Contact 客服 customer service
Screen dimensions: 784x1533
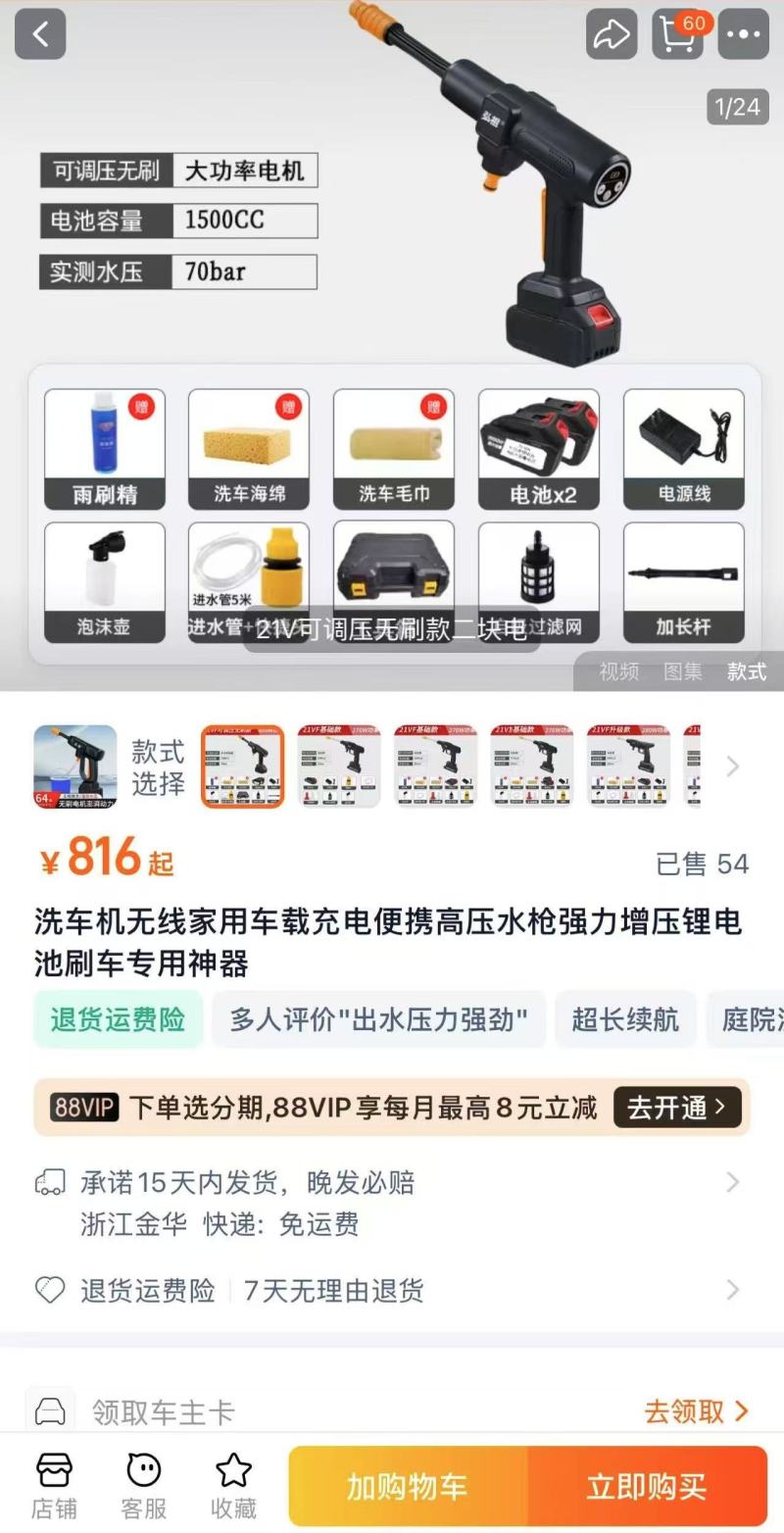(144, 1486)
